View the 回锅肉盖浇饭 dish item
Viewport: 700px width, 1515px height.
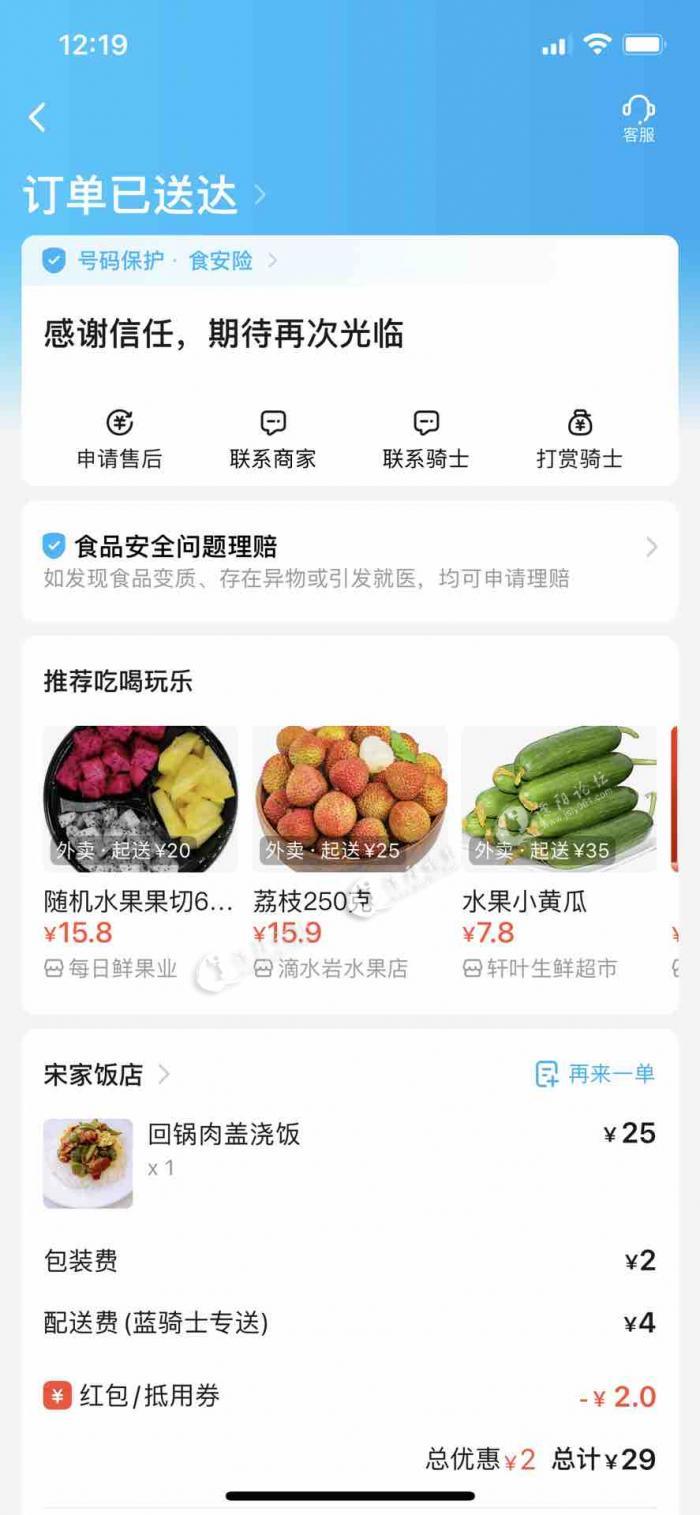point(224,1135)
